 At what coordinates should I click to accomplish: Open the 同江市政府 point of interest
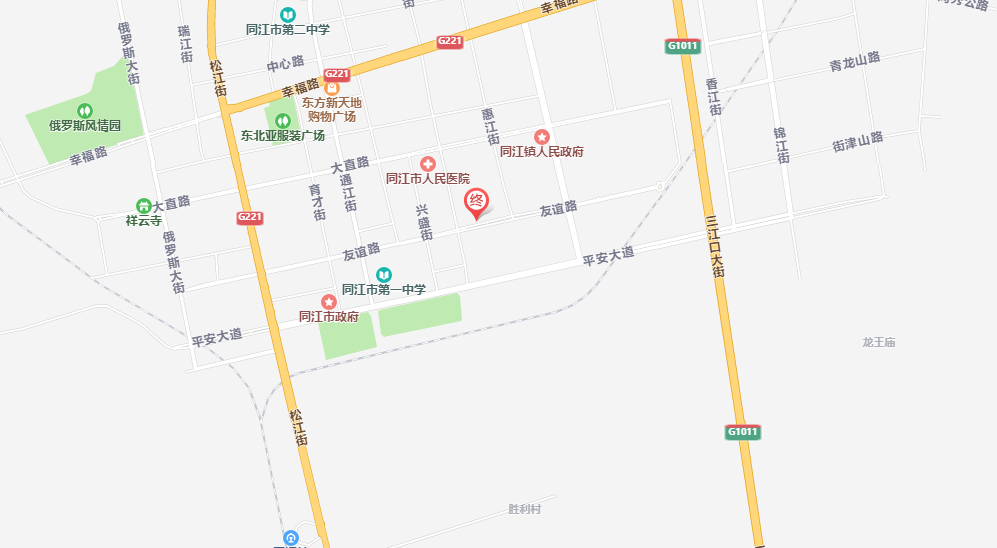(328, 302)
